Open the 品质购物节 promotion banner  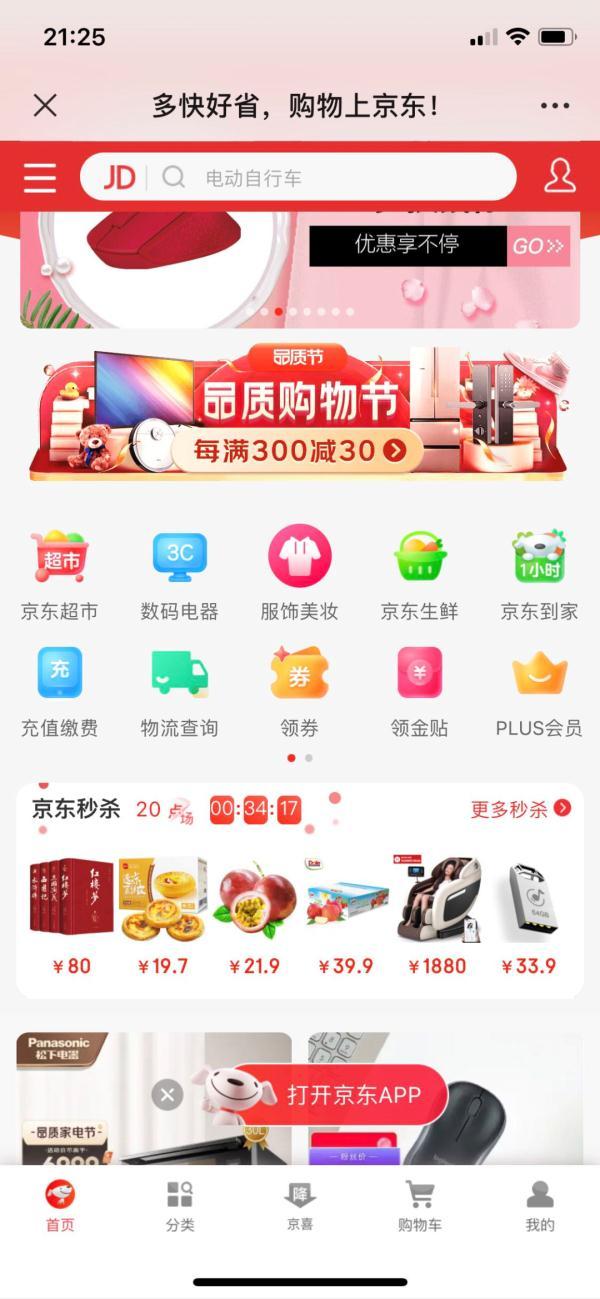(x=300, y=413)
